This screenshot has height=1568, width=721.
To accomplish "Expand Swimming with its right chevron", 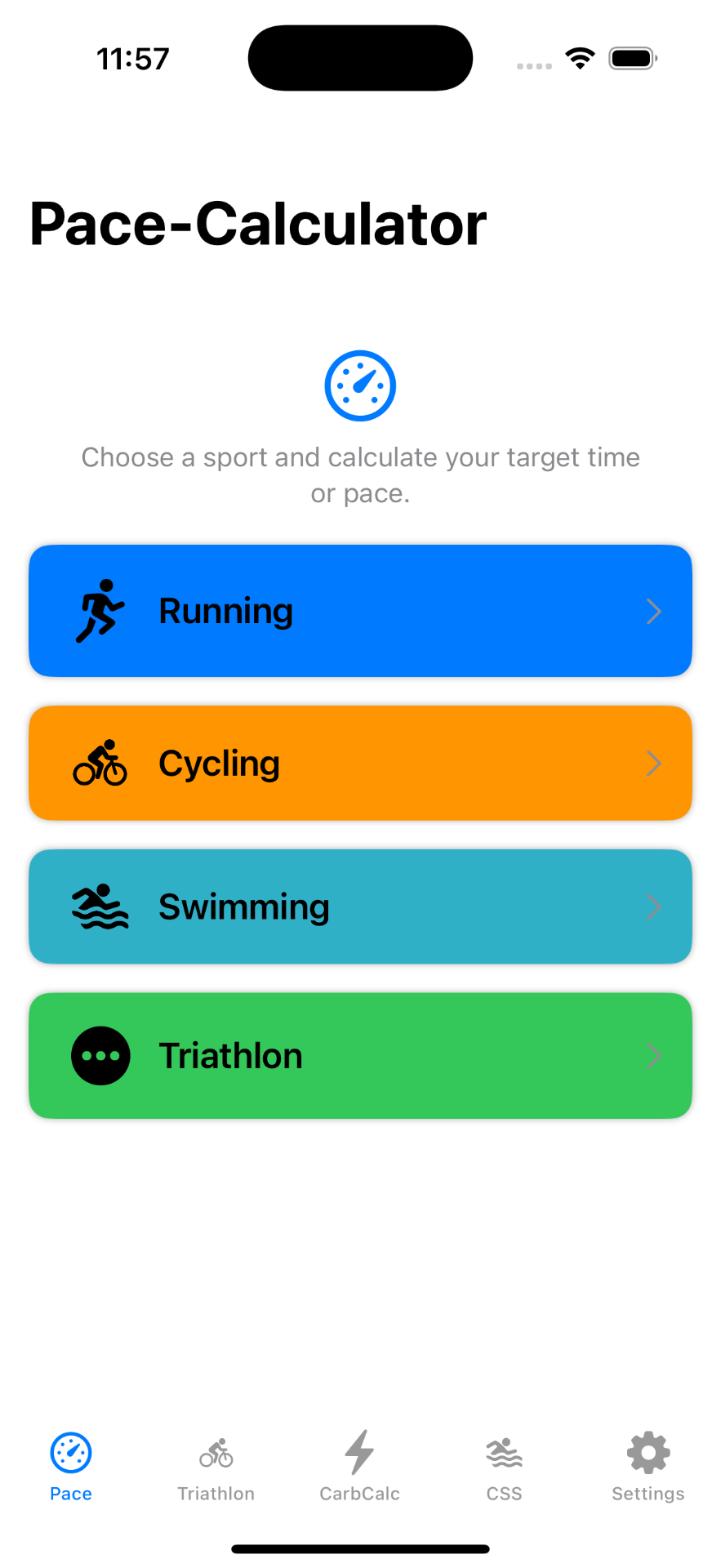I will tap(654, 906).
